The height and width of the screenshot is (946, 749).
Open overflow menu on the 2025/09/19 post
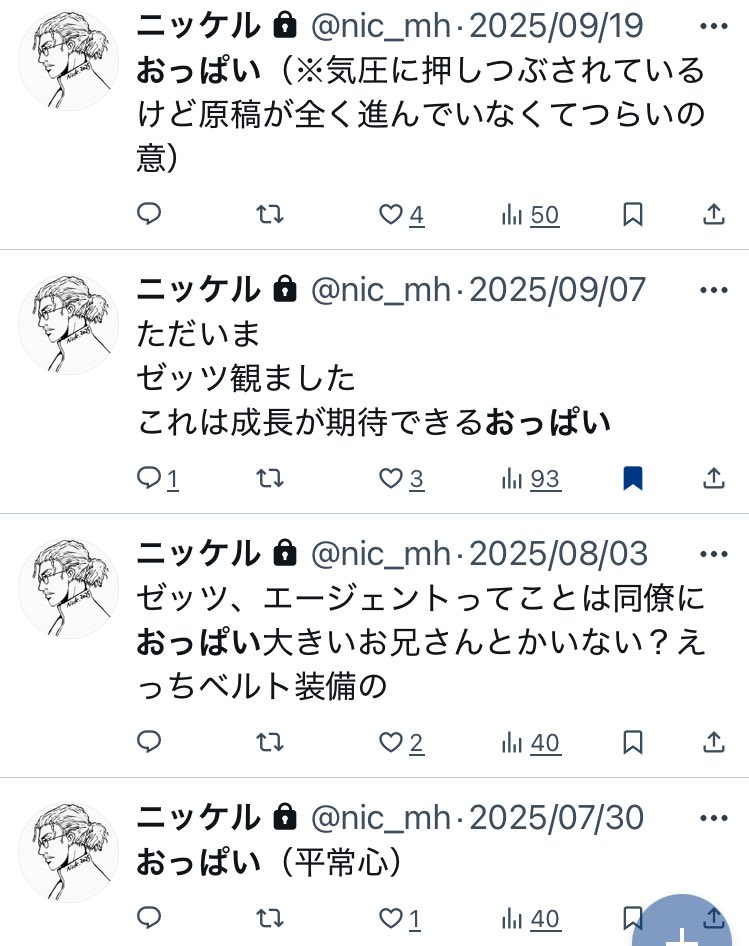(714, 24)
